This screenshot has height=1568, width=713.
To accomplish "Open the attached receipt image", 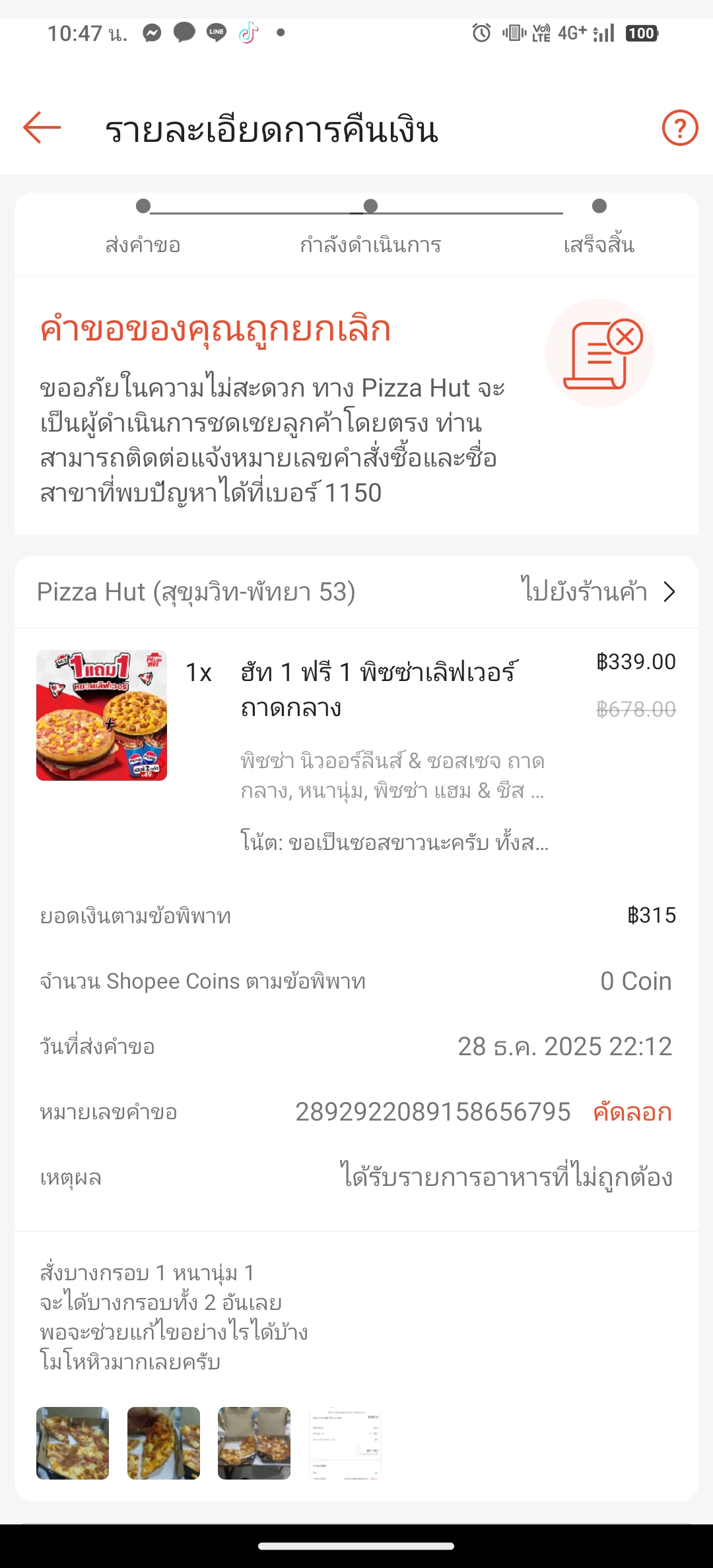I will [x=345, y=1443].
